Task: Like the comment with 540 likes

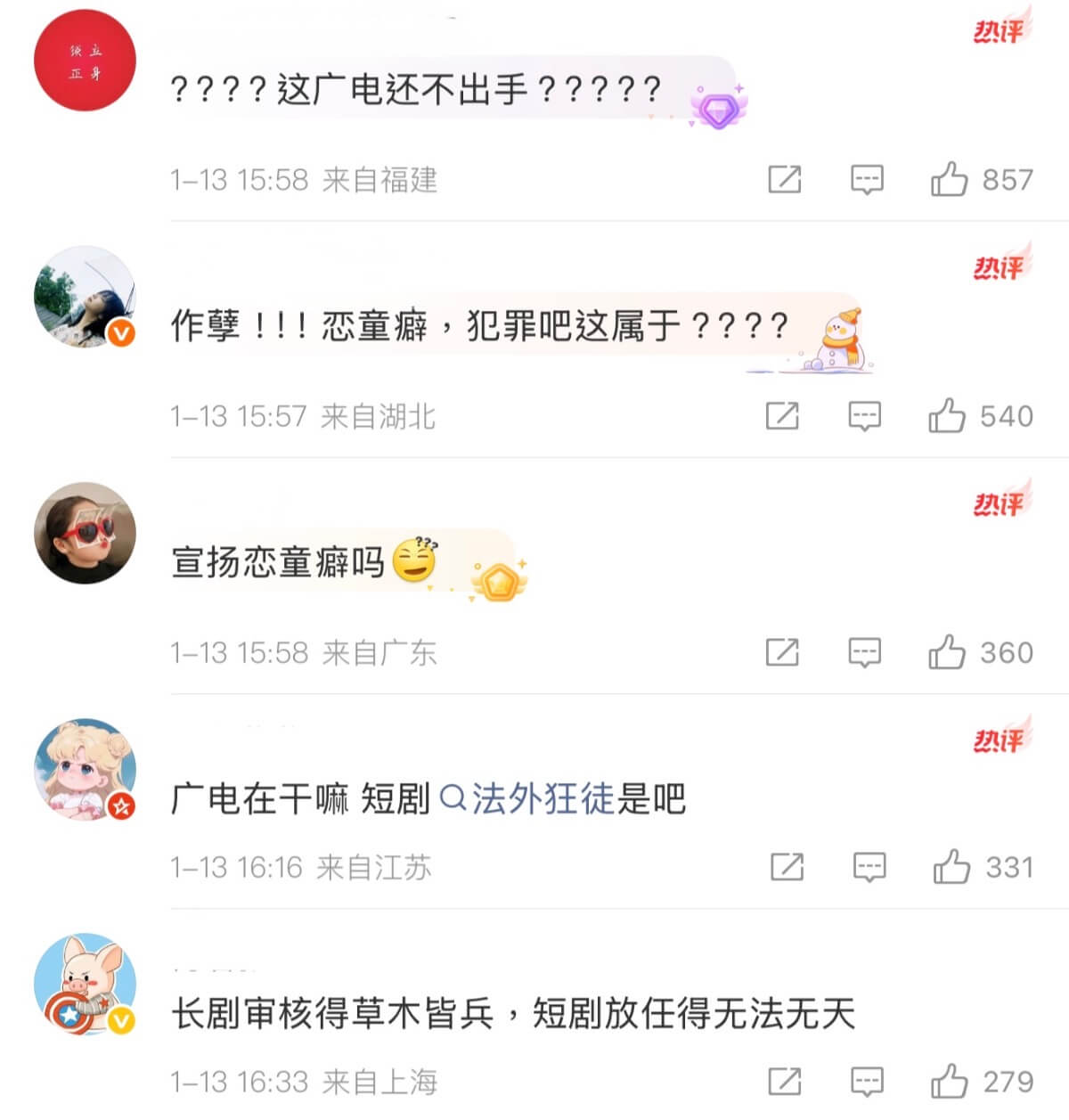Action: click(x=947, y=415)
